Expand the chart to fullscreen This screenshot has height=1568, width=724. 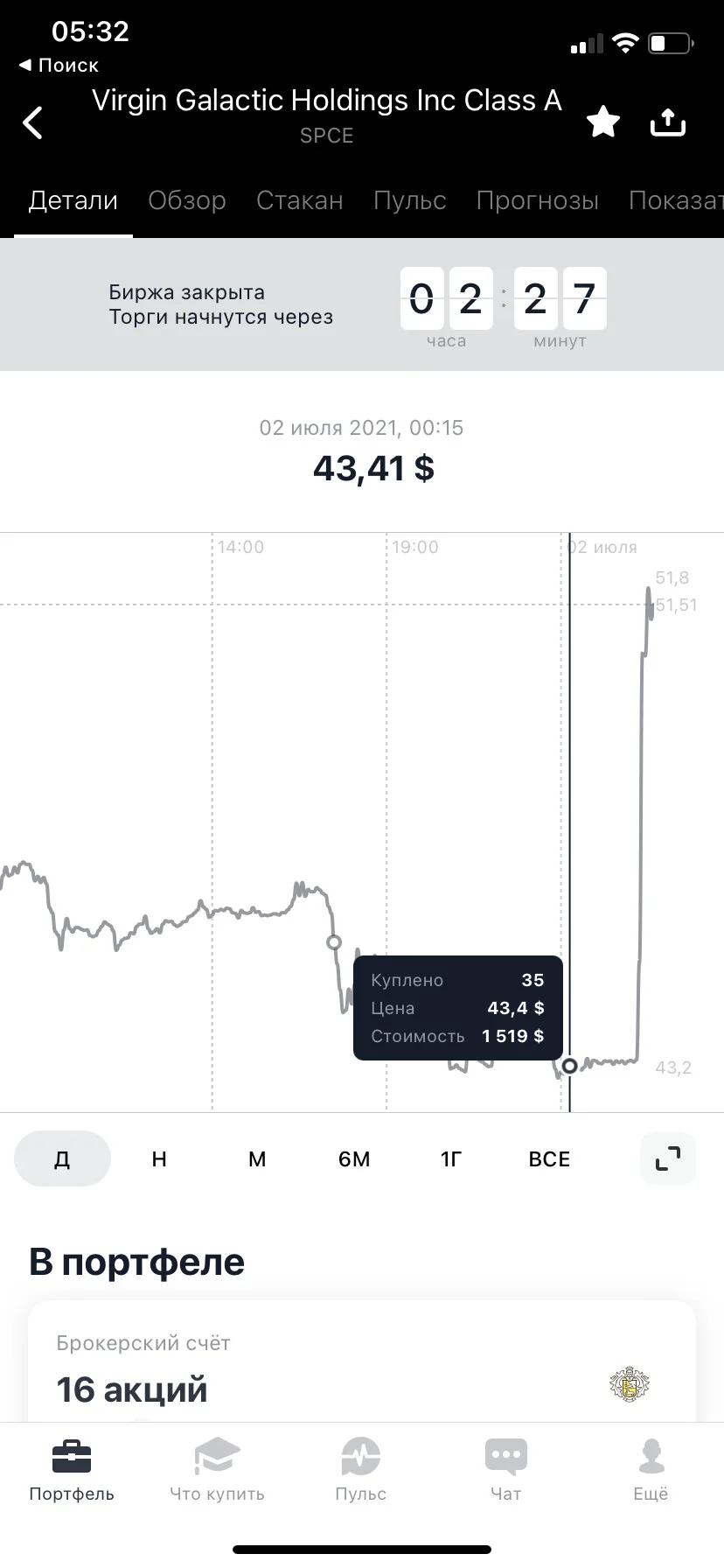(668, 1159)
